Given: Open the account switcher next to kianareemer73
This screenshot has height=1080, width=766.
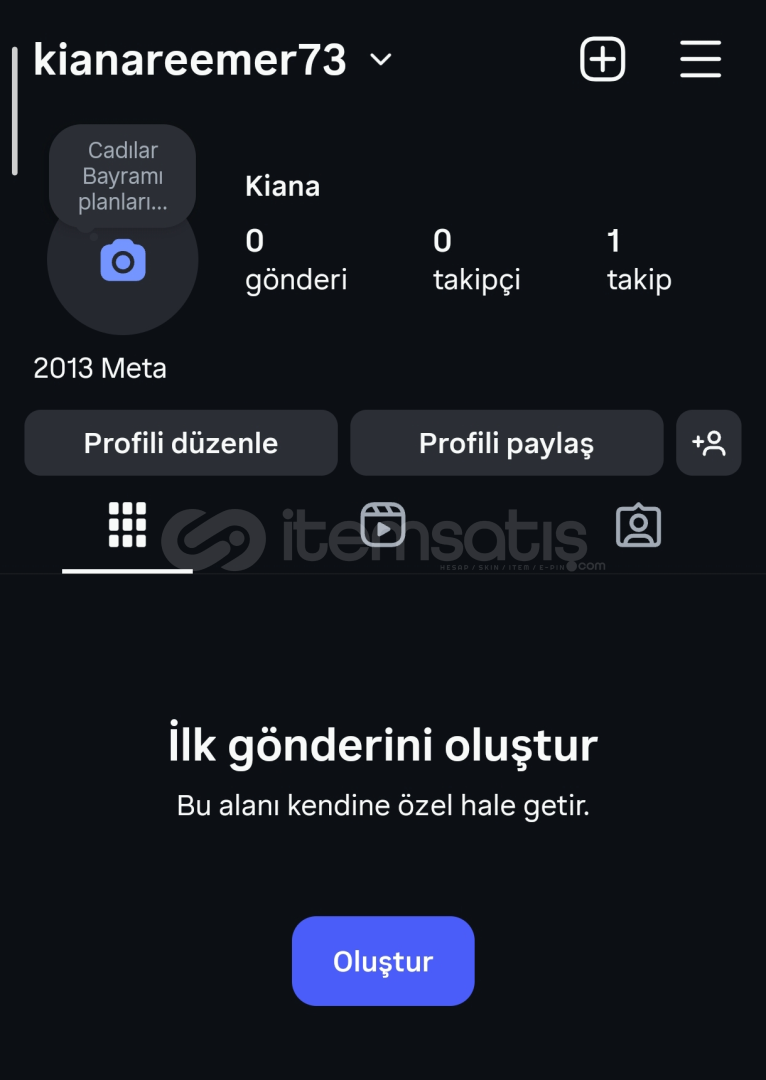Looking at the screenshot, I should pyautogui.click(x=380, y=60).
